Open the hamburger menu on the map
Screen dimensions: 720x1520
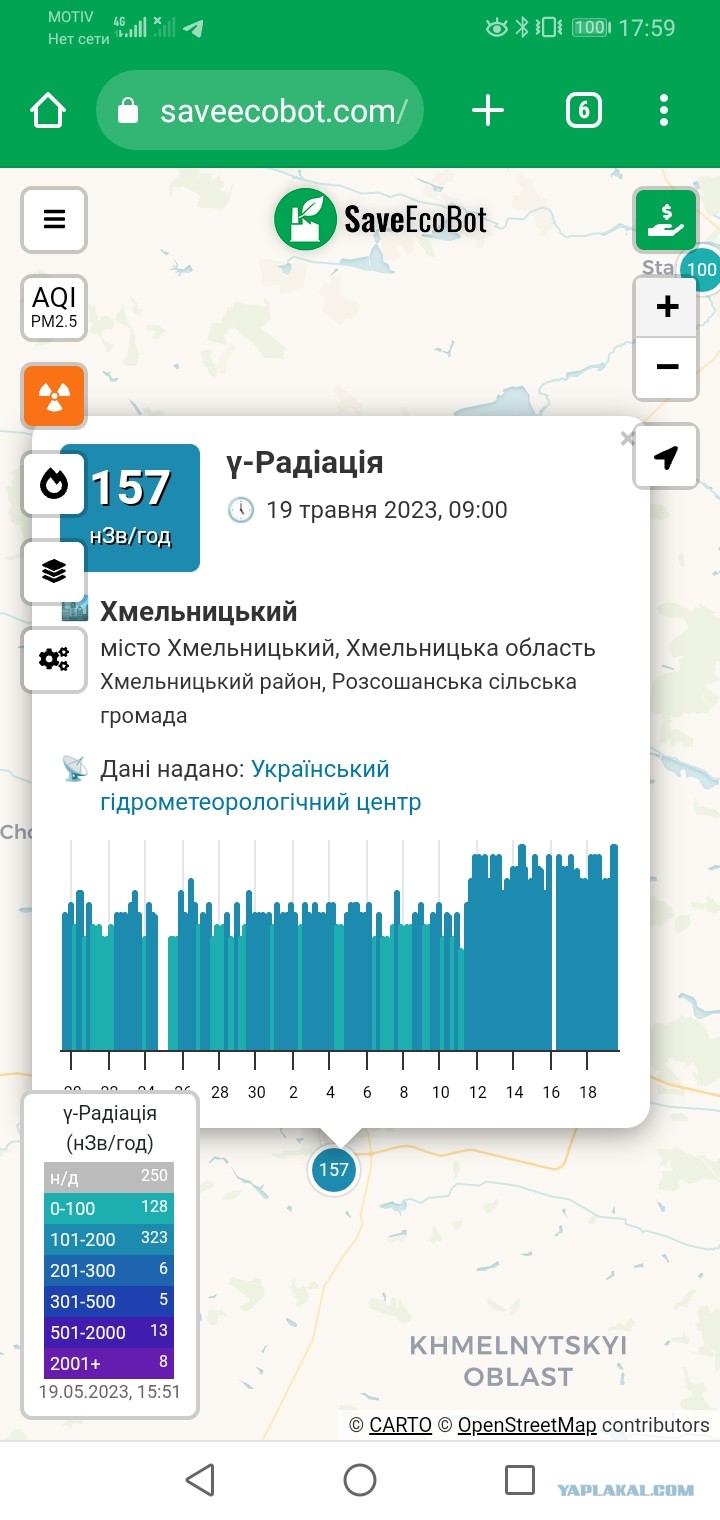pos(54,219)
